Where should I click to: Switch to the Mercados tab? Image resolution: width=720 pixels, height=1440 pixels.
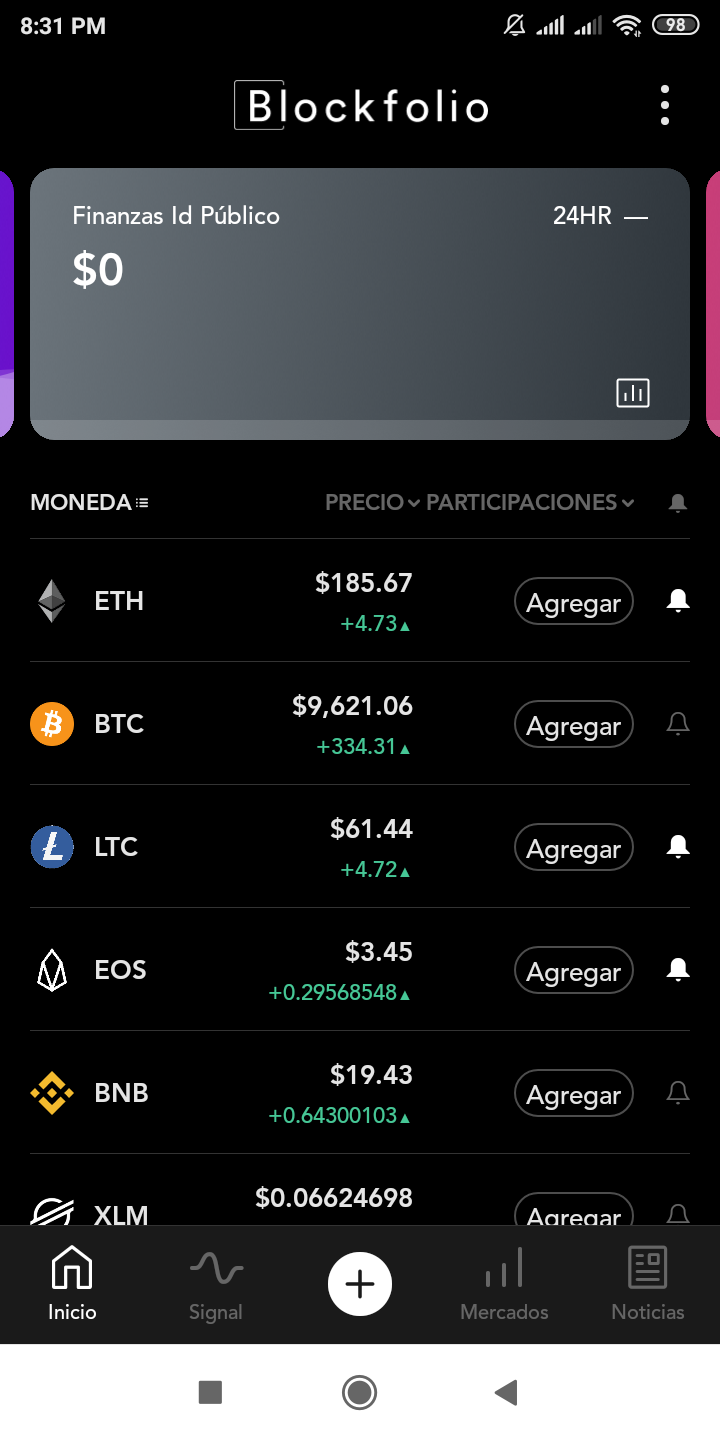click(504, 1285)
